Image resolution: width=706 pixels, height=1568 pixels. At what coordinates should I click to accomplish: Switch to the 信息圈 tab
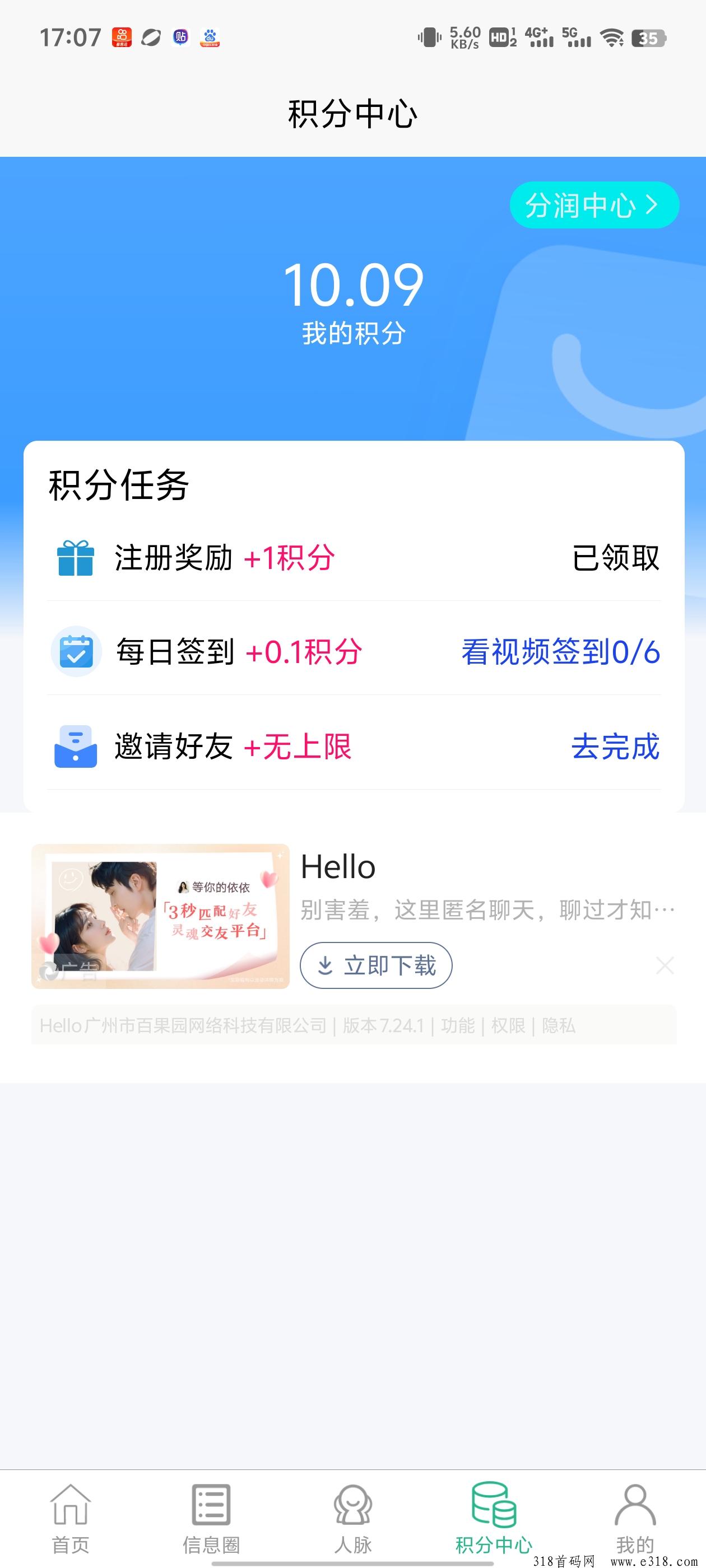[x=211, y=1518]
